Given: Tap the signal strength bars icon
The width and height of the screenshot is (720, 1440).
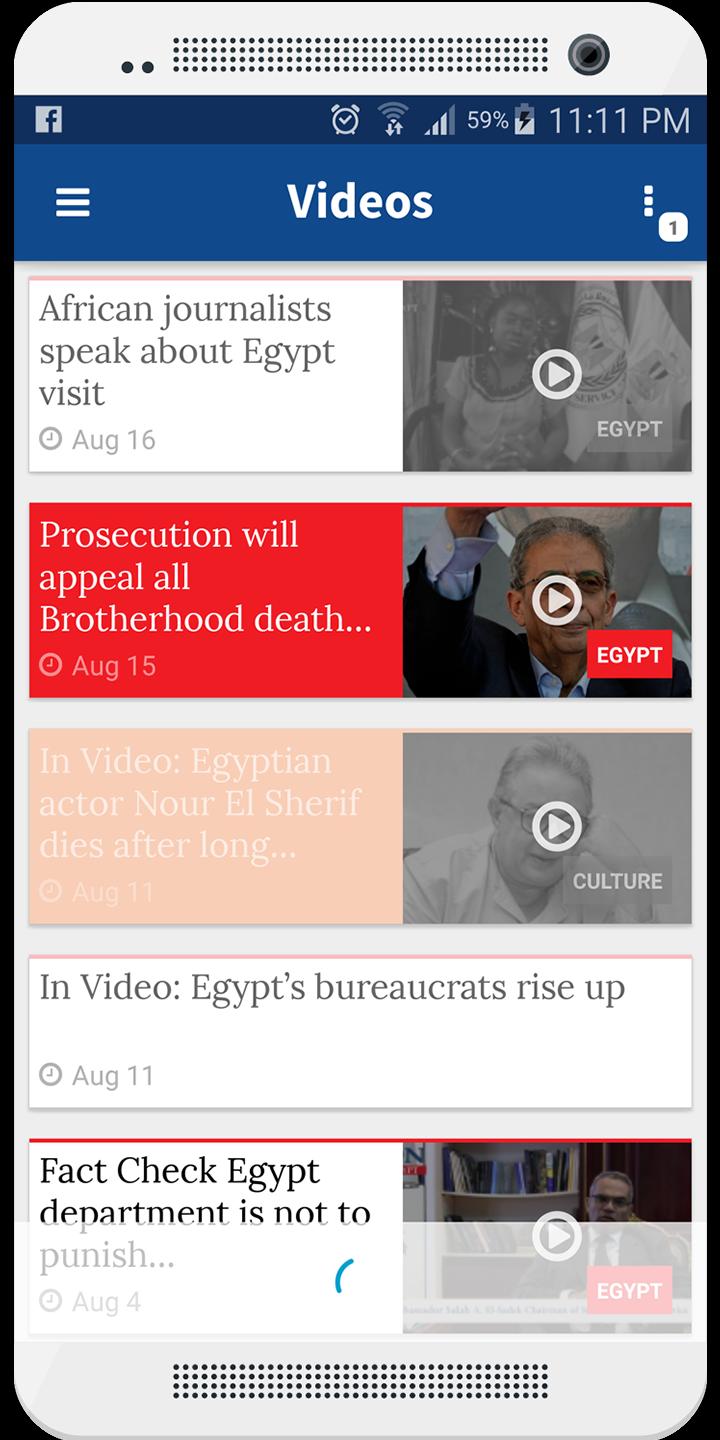Looking at the screenshot, I should point(440,119).
